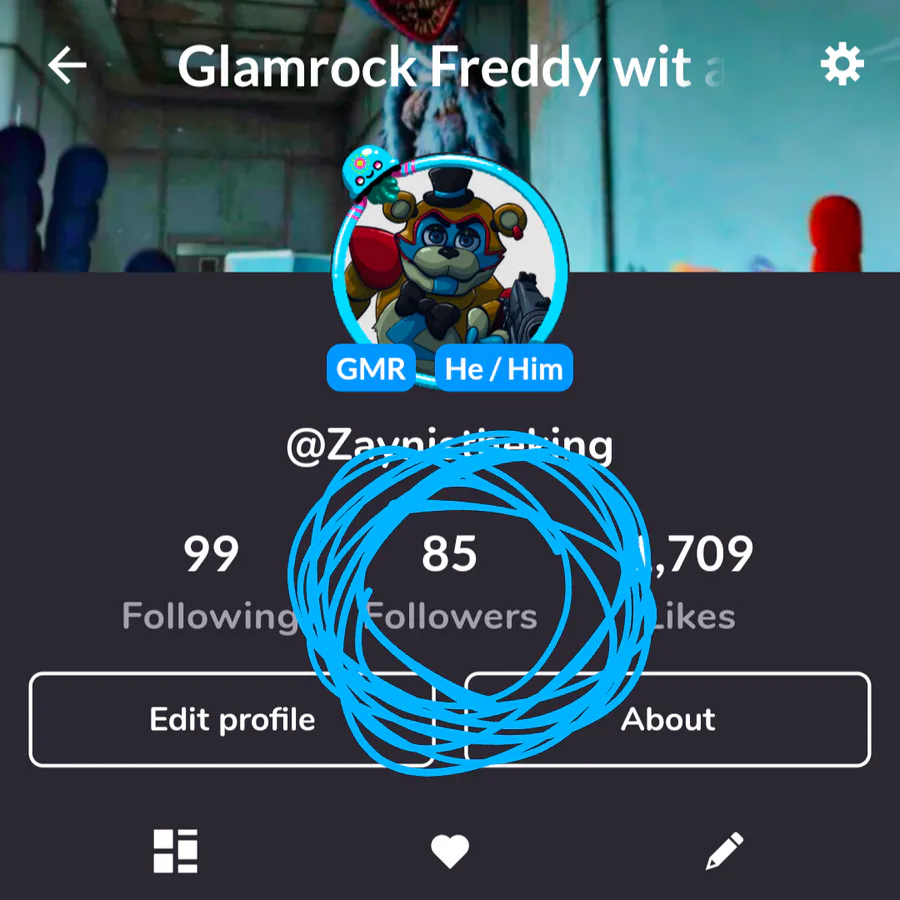Go back using the arrow icon
Viewport: 900px width, 900px height.
[x=68, y=66]
